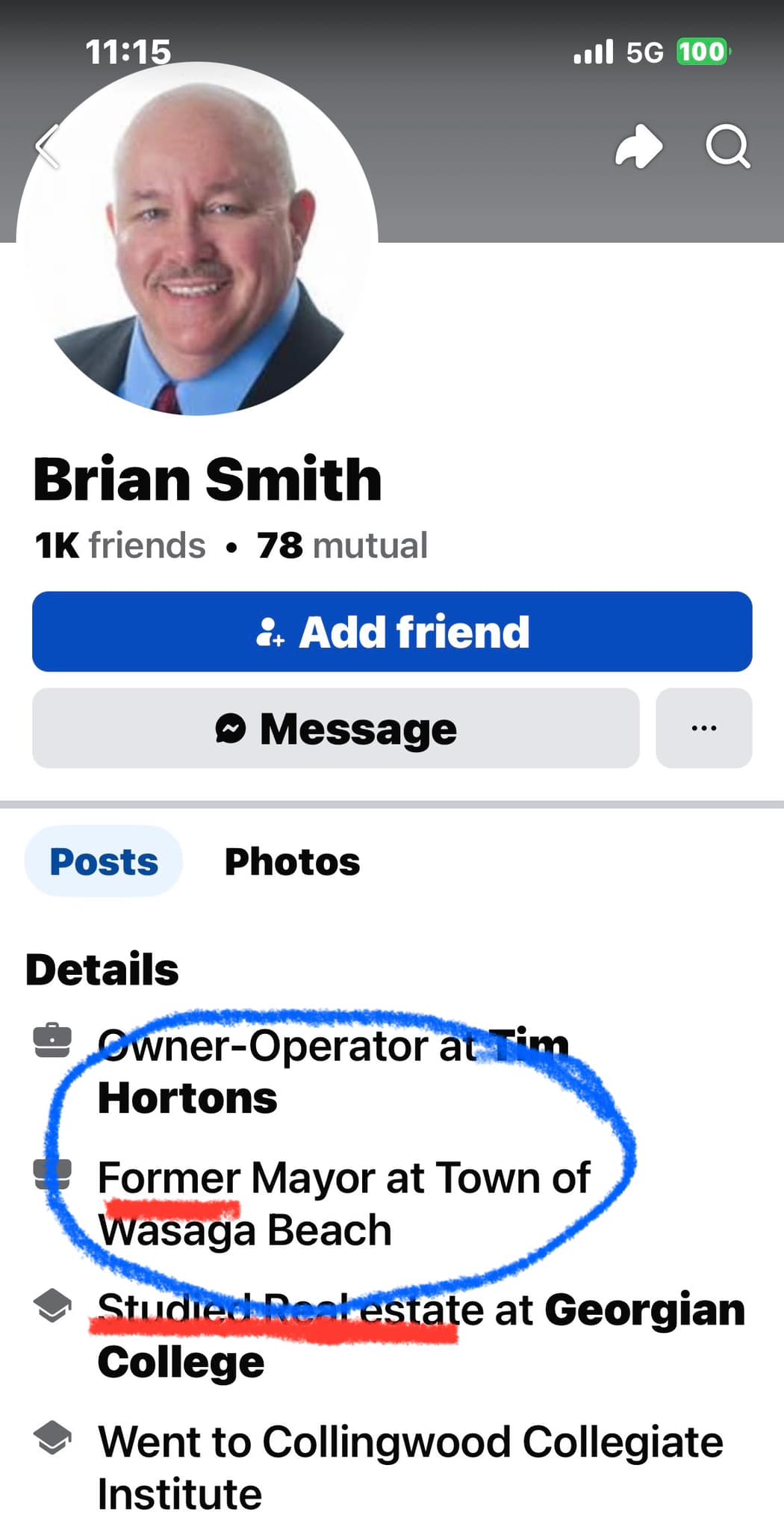This screenshot has height=1530, width=784.
Task: Open the Georgian College page link
Action: click(x=421, y=1336)
